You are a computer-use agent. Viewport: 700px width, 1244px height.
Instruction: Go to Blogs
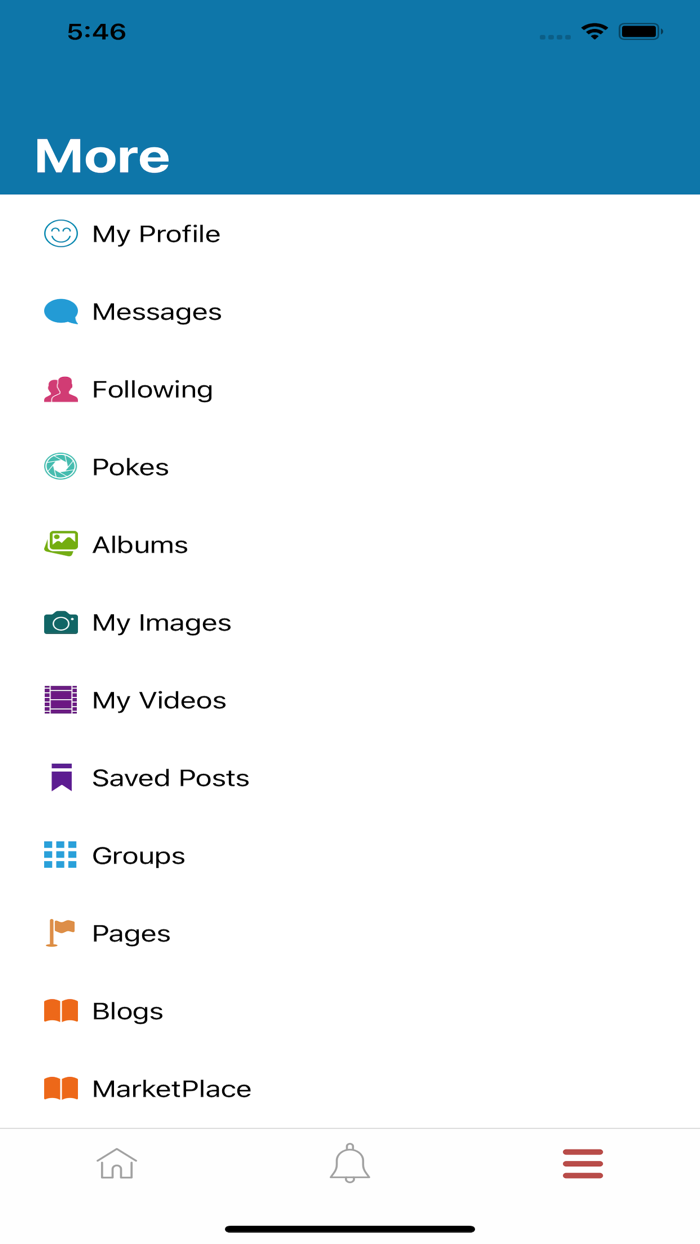coord(127,1011)
